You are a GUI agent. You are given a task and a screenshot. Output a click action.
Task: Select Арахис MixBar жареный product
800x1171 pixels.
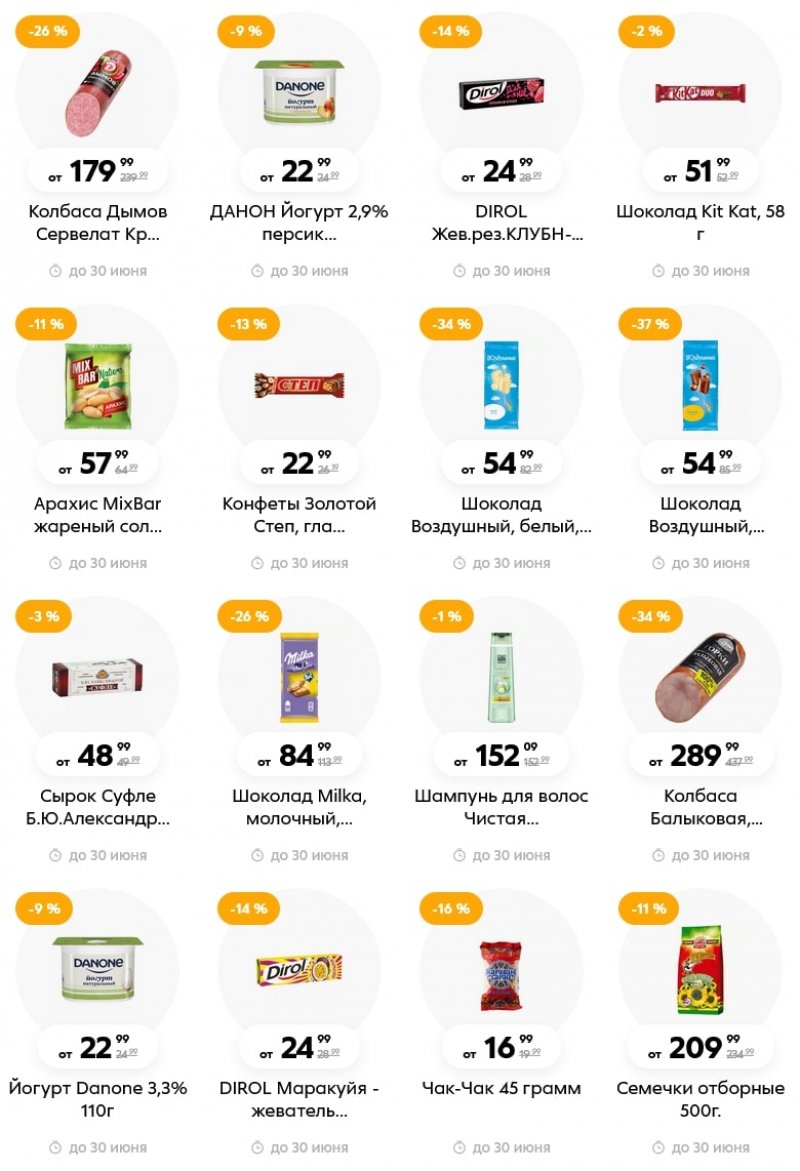(x=98, y=515)
